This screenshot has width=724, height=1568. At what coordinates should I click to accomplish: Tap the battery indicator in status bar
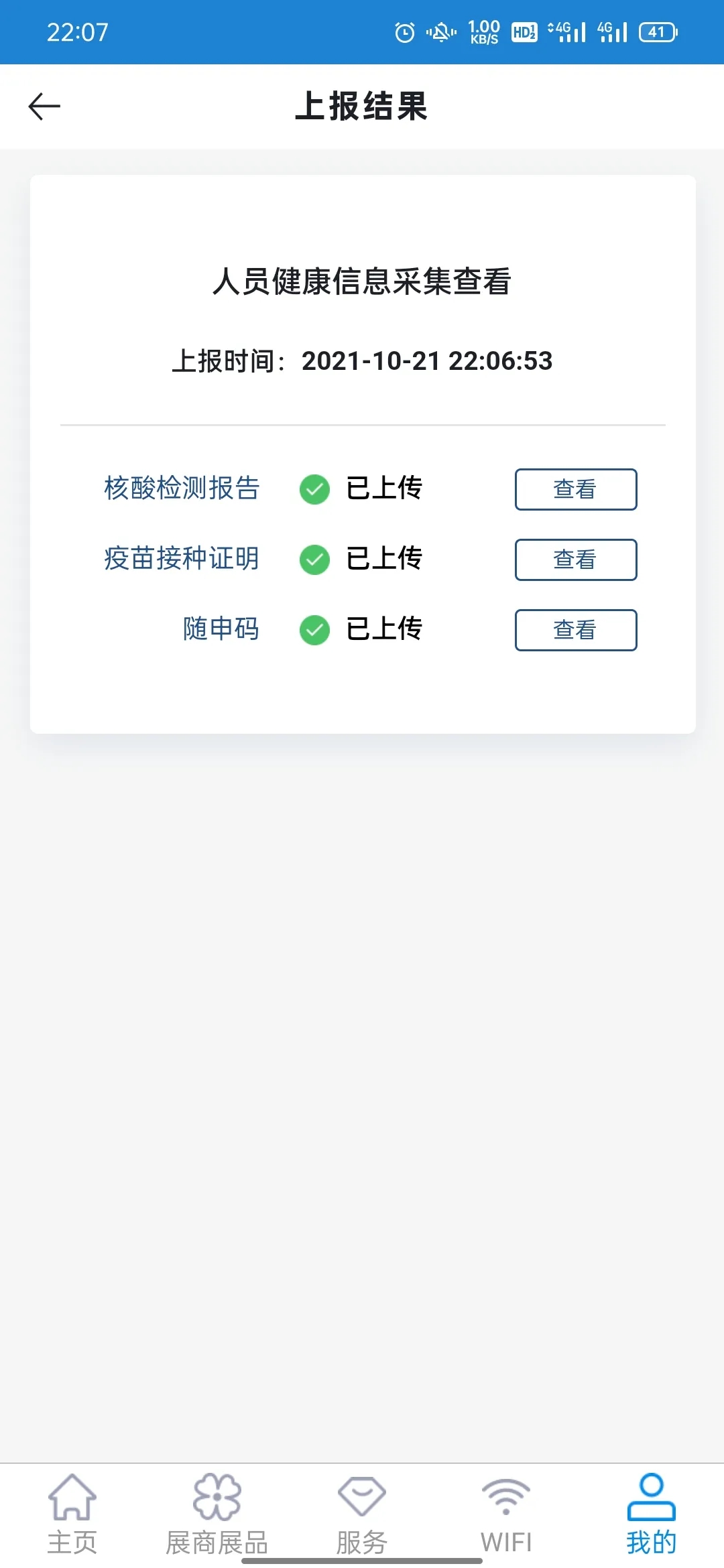[x=656, y=31]
